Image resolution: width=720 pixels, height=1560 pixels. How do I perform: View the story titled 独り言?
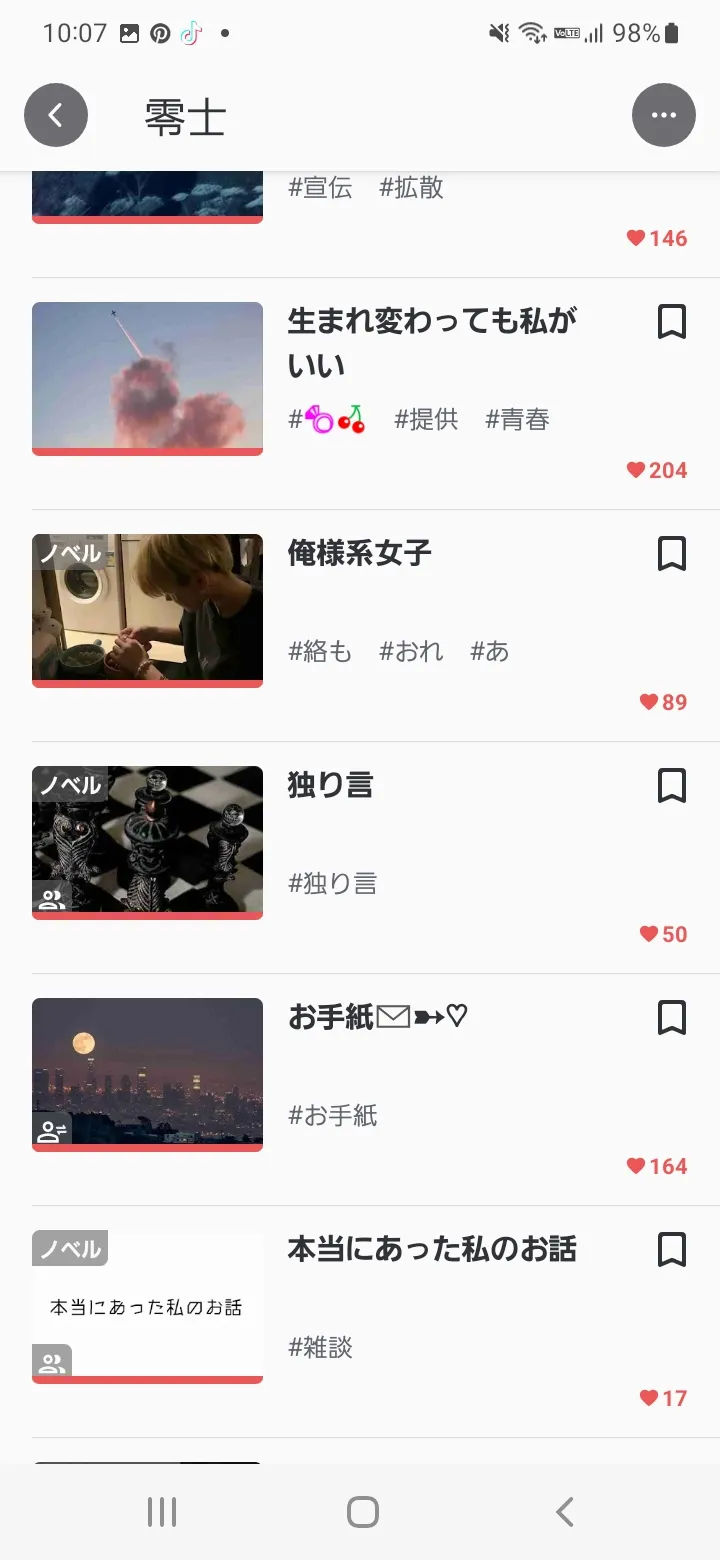tap(330, 785)
